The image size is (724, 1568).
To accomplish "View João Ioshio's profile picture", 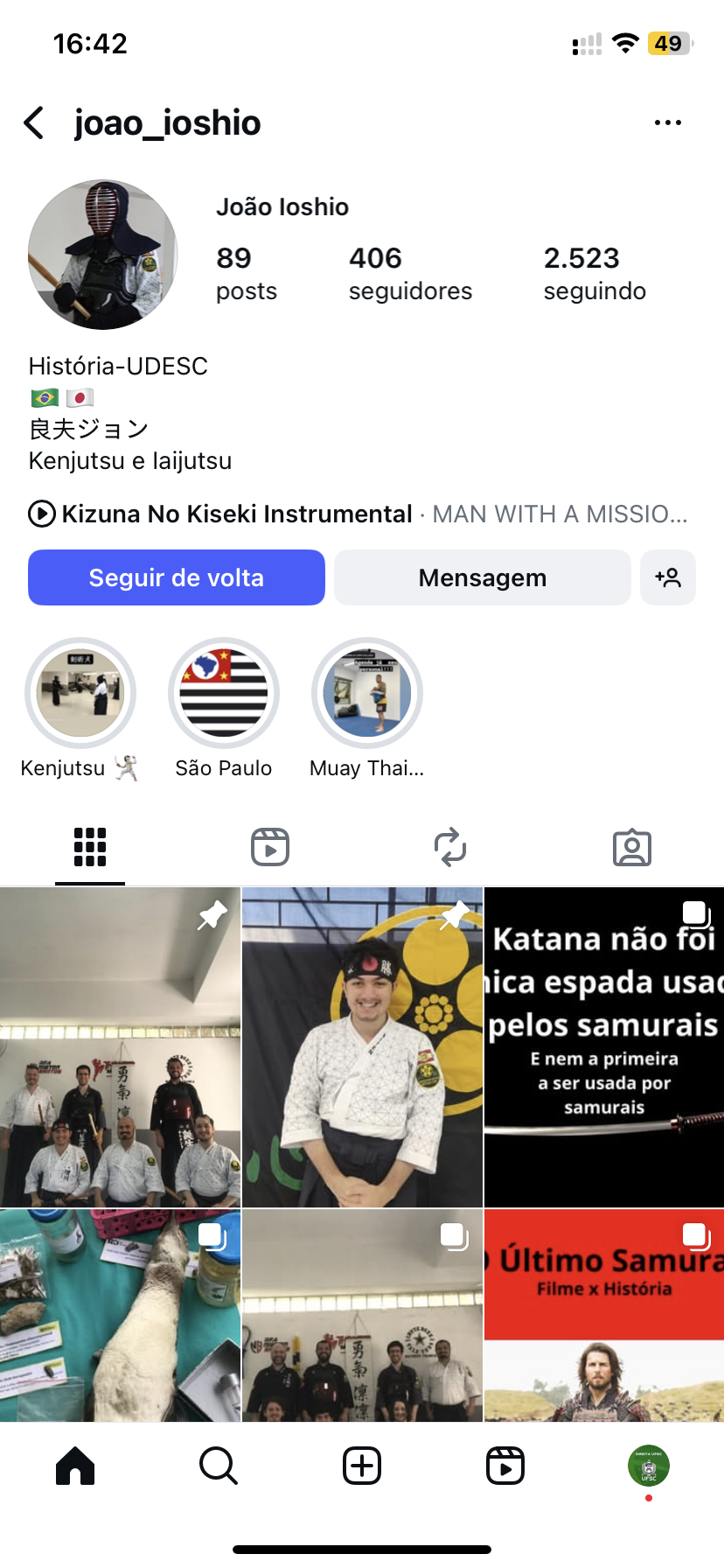I will pyautogui.click(x=102, y=255).
